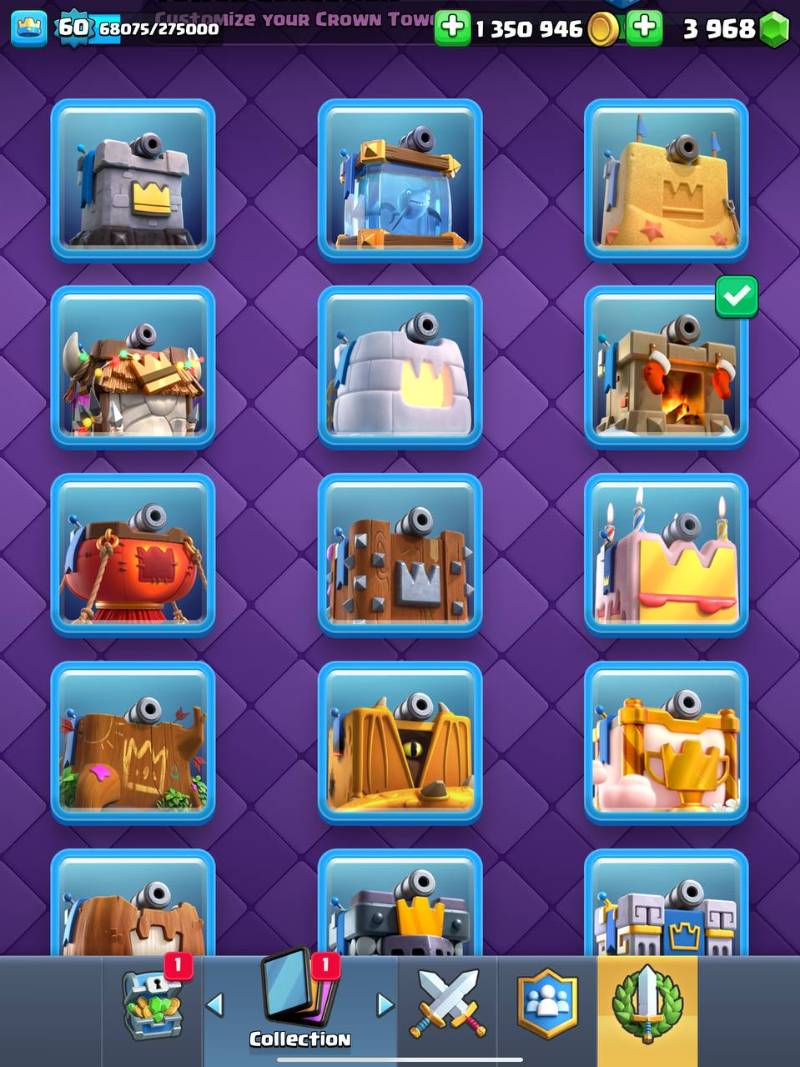Pick the red cauldron tower skin
Image resolution: width=800 pixels, height=1067 pixels.
coord(133,554)
